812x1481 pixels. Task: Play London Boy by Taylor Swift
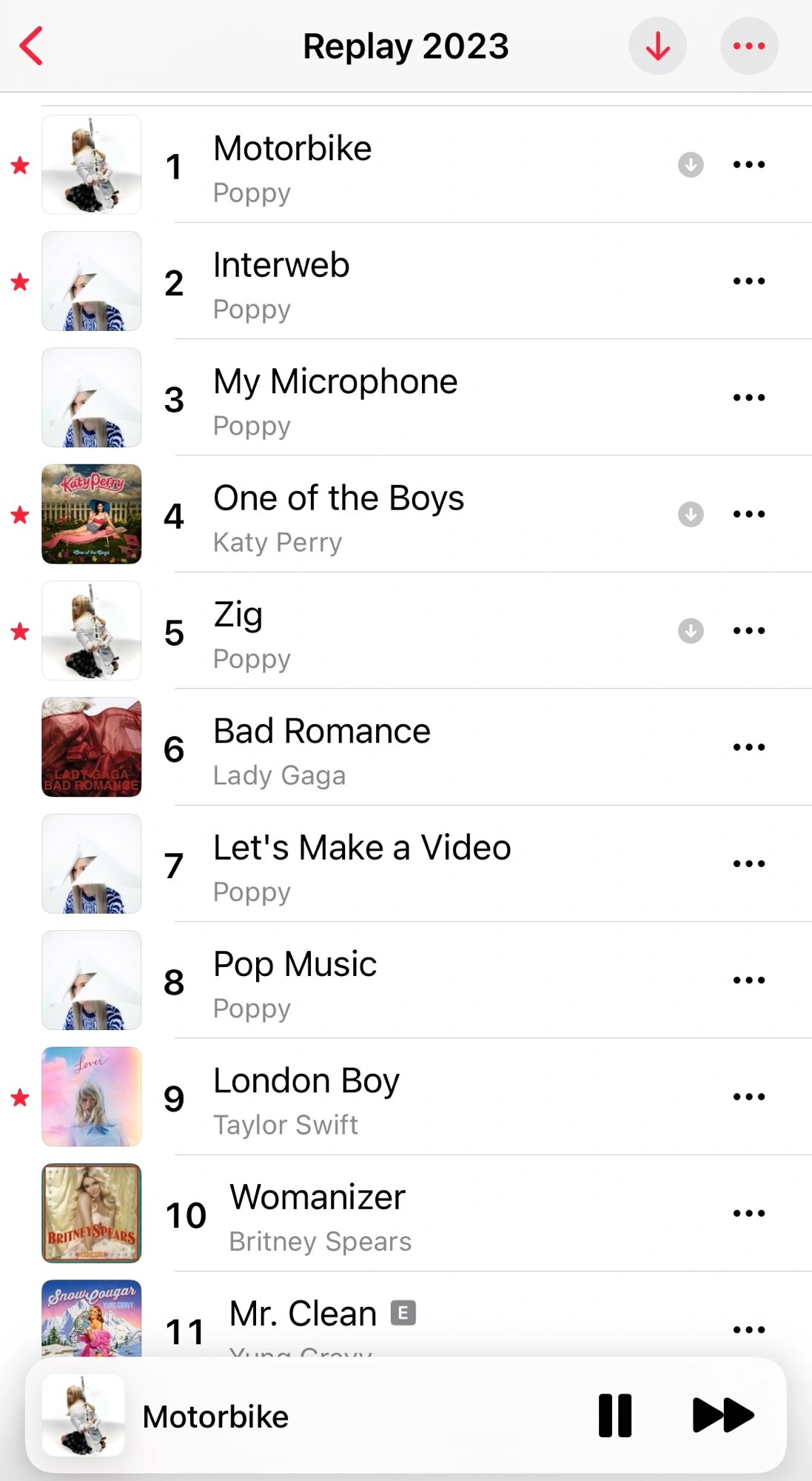(x=306, y=1097)
